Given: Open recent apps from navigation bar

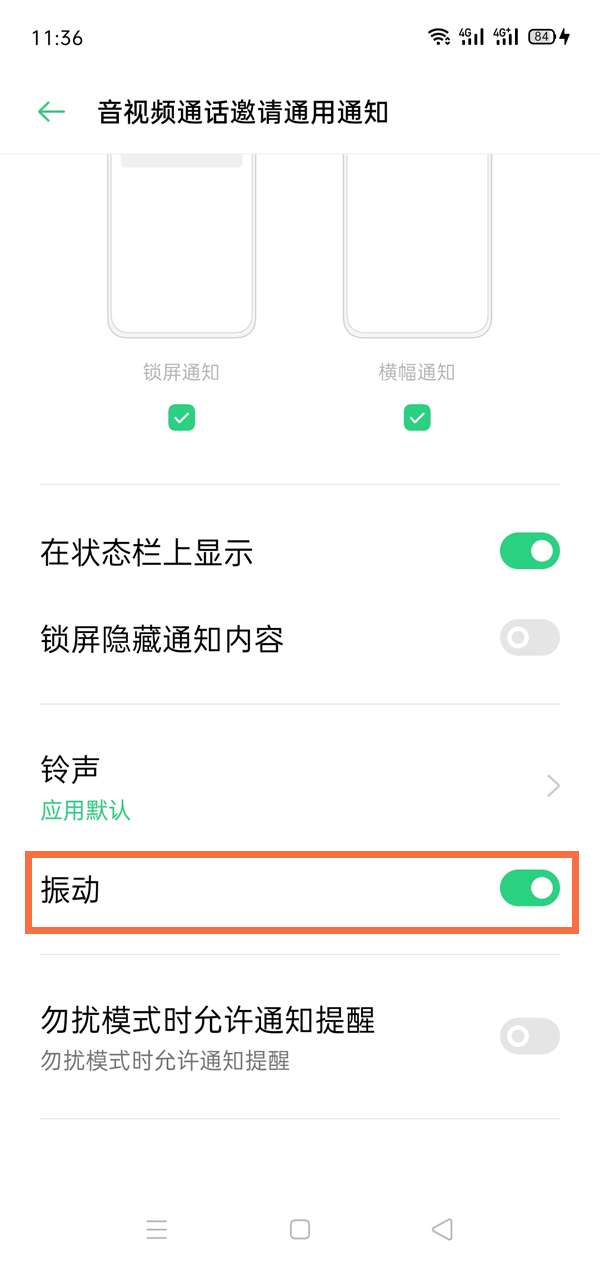Looking at the screenshot, I should 157,1229.
